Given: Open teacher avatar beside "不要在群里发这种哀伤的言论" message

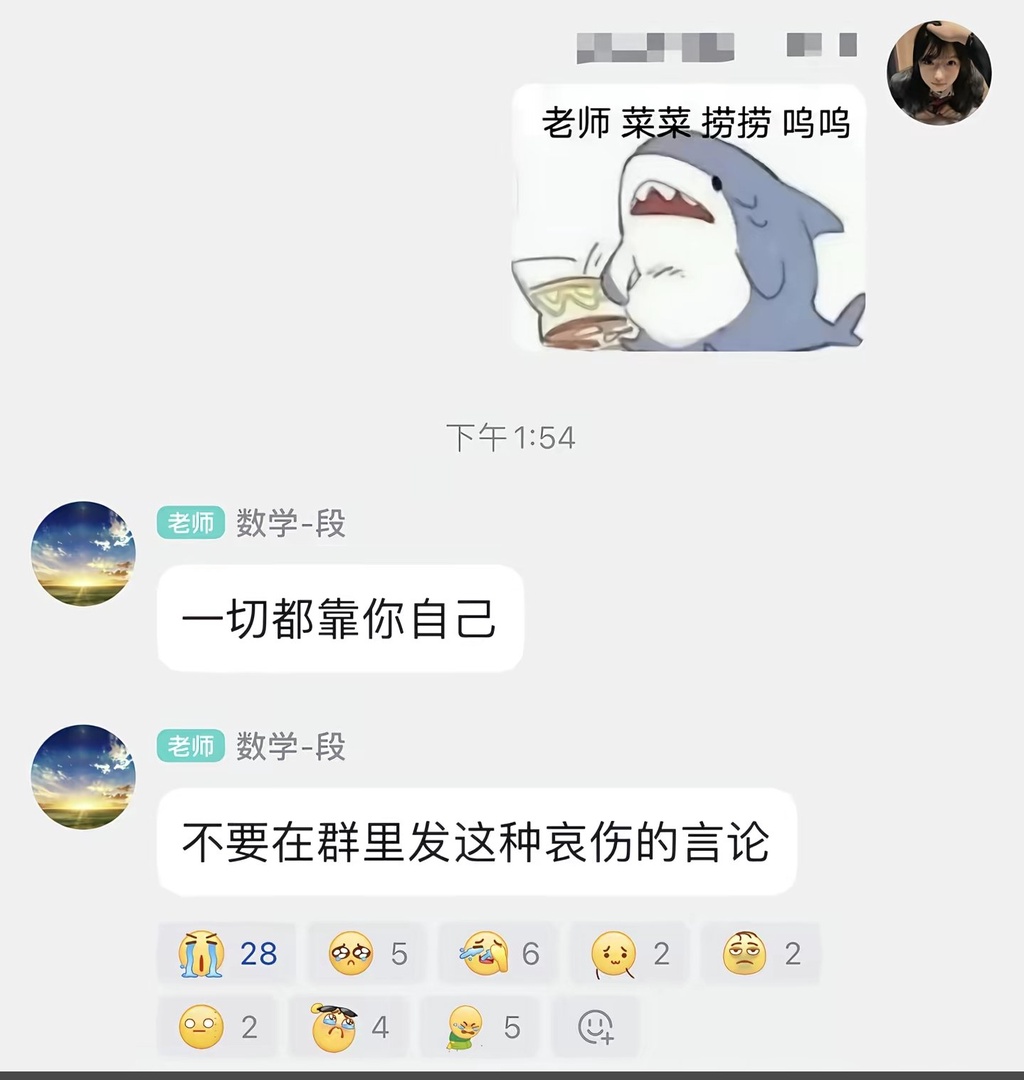Looking at the screenshot, I should (84, 776).
